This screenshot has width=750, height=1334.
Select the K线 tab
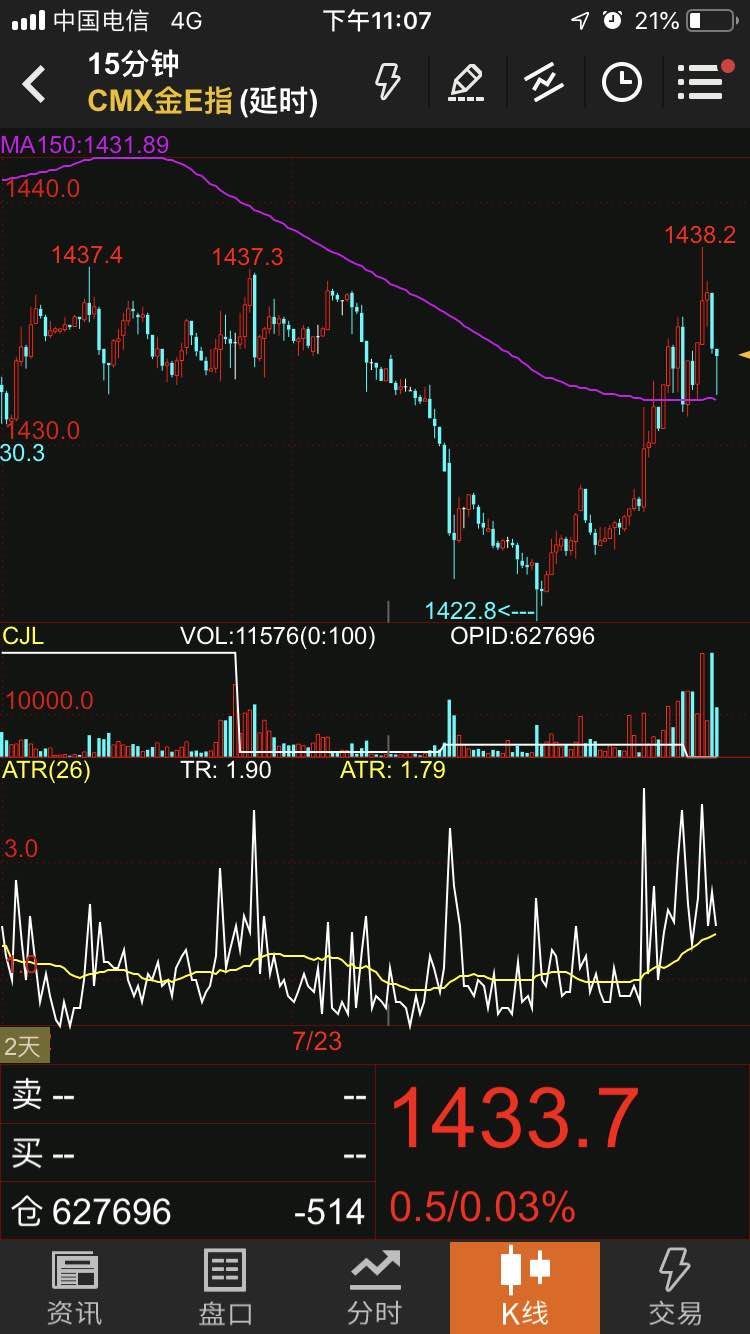(525, 1288)
